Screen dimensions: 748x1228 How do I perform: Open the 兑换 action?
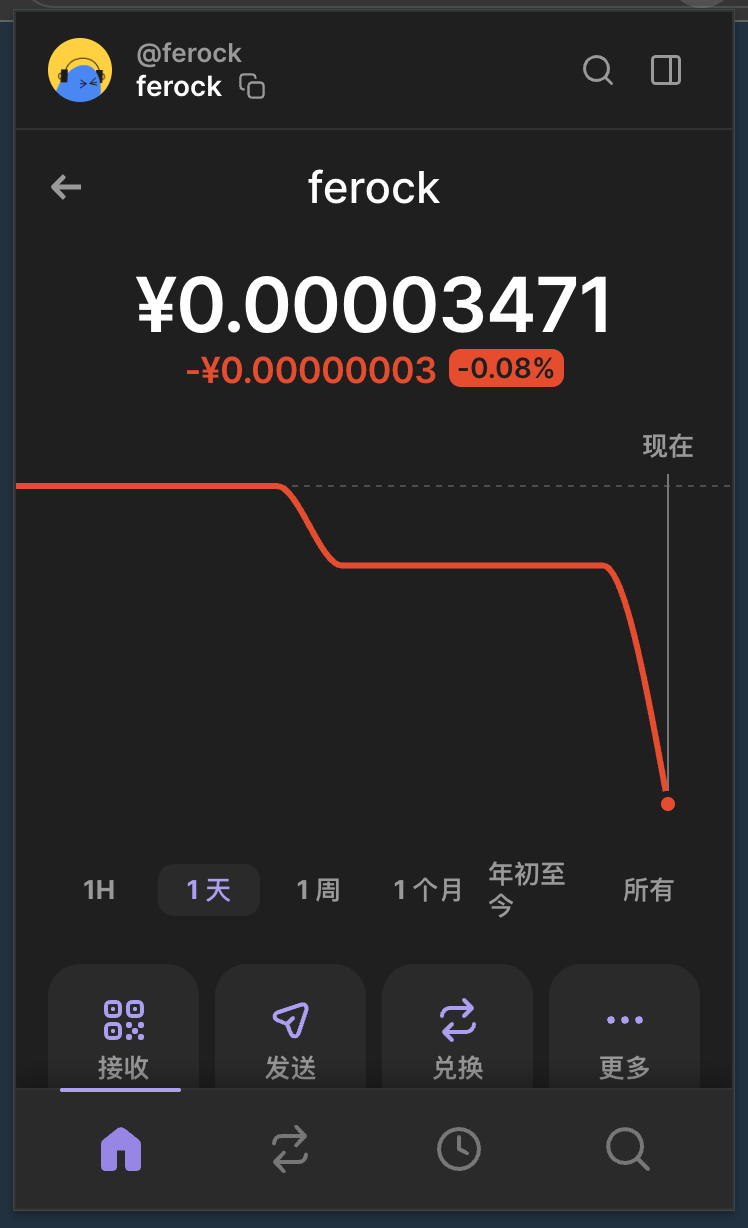(x=457, y=1028)
